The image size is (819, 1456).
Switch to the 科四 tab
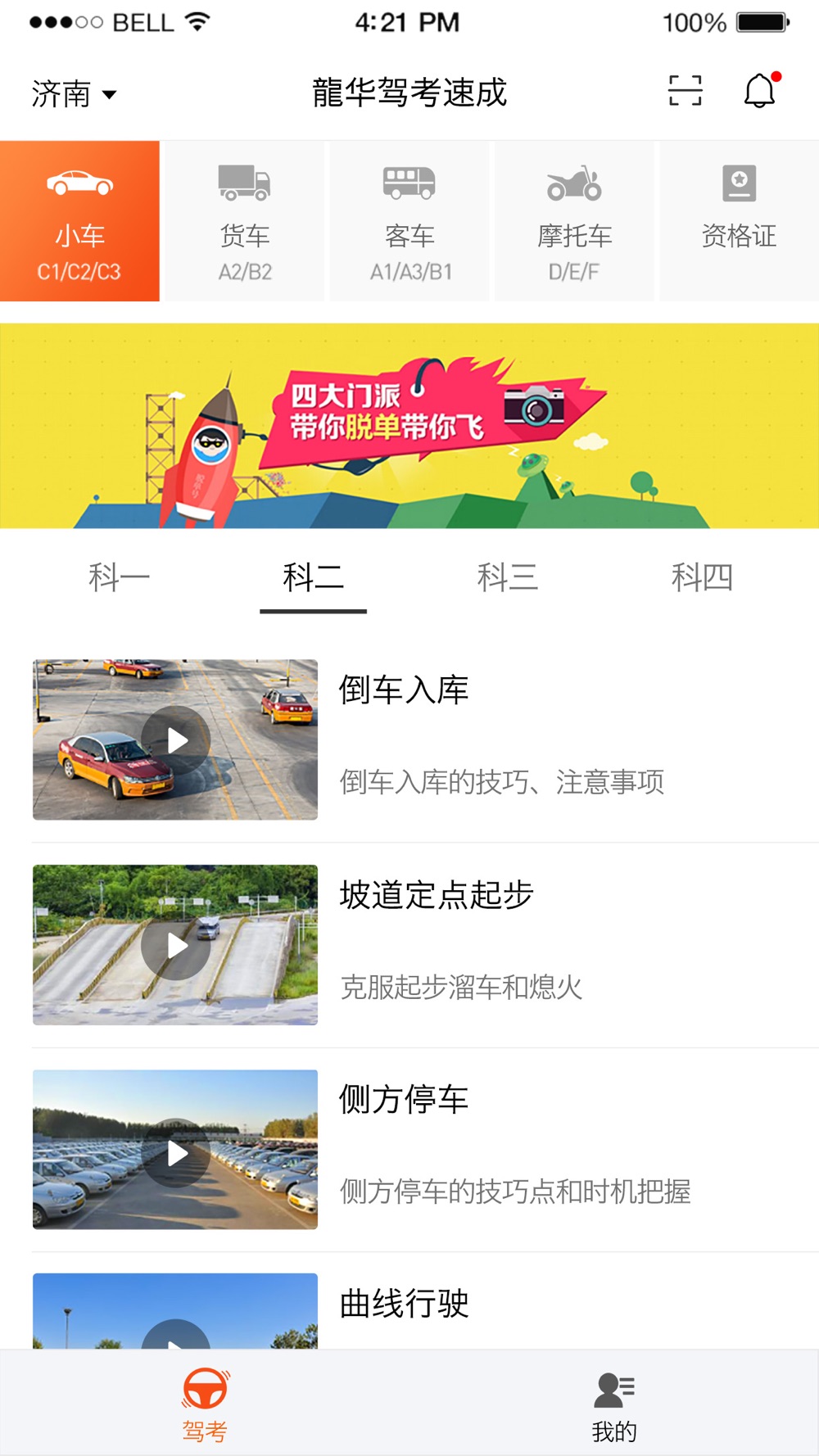(702, 577)
